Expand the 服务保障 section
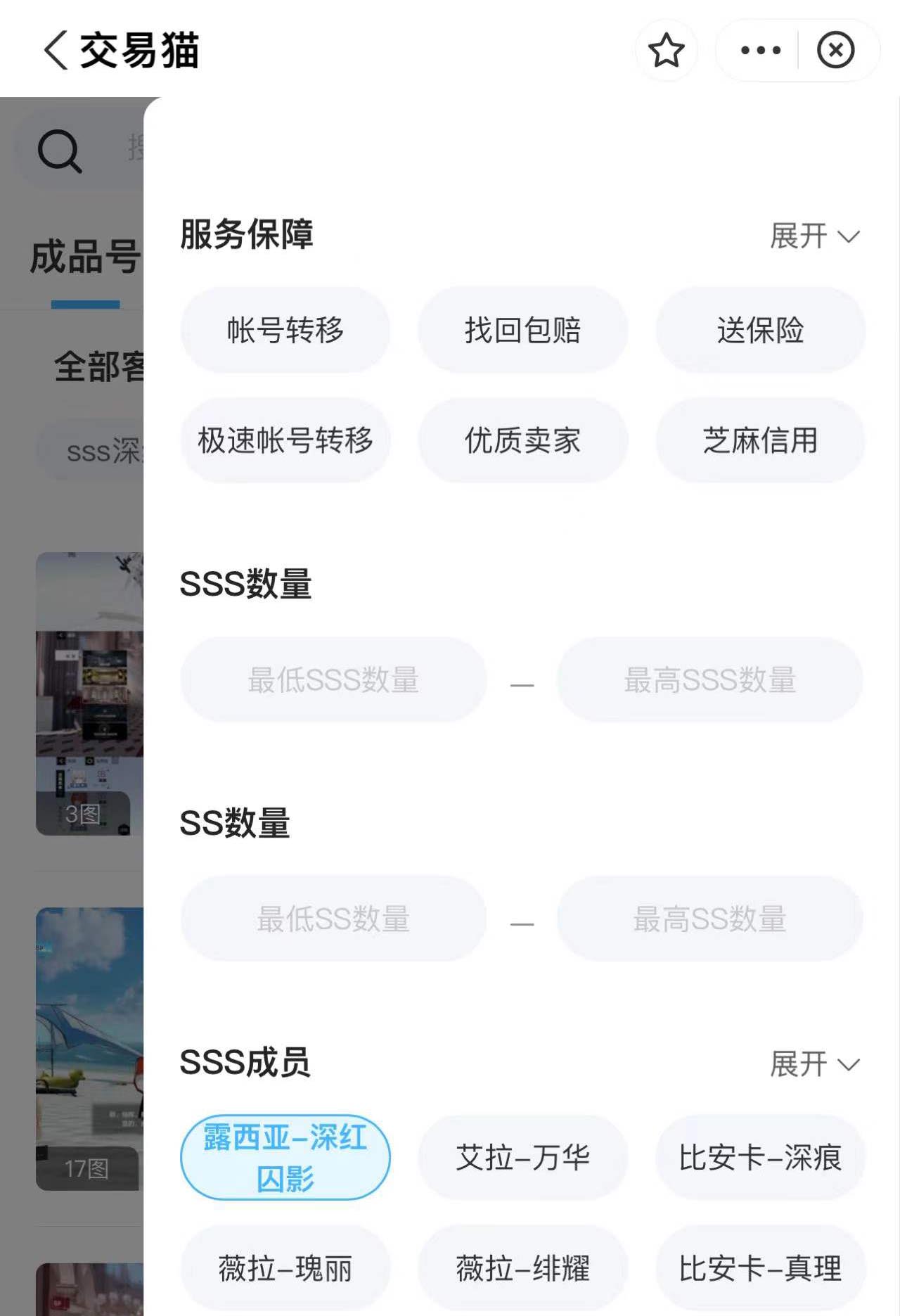 click(814, 236)
